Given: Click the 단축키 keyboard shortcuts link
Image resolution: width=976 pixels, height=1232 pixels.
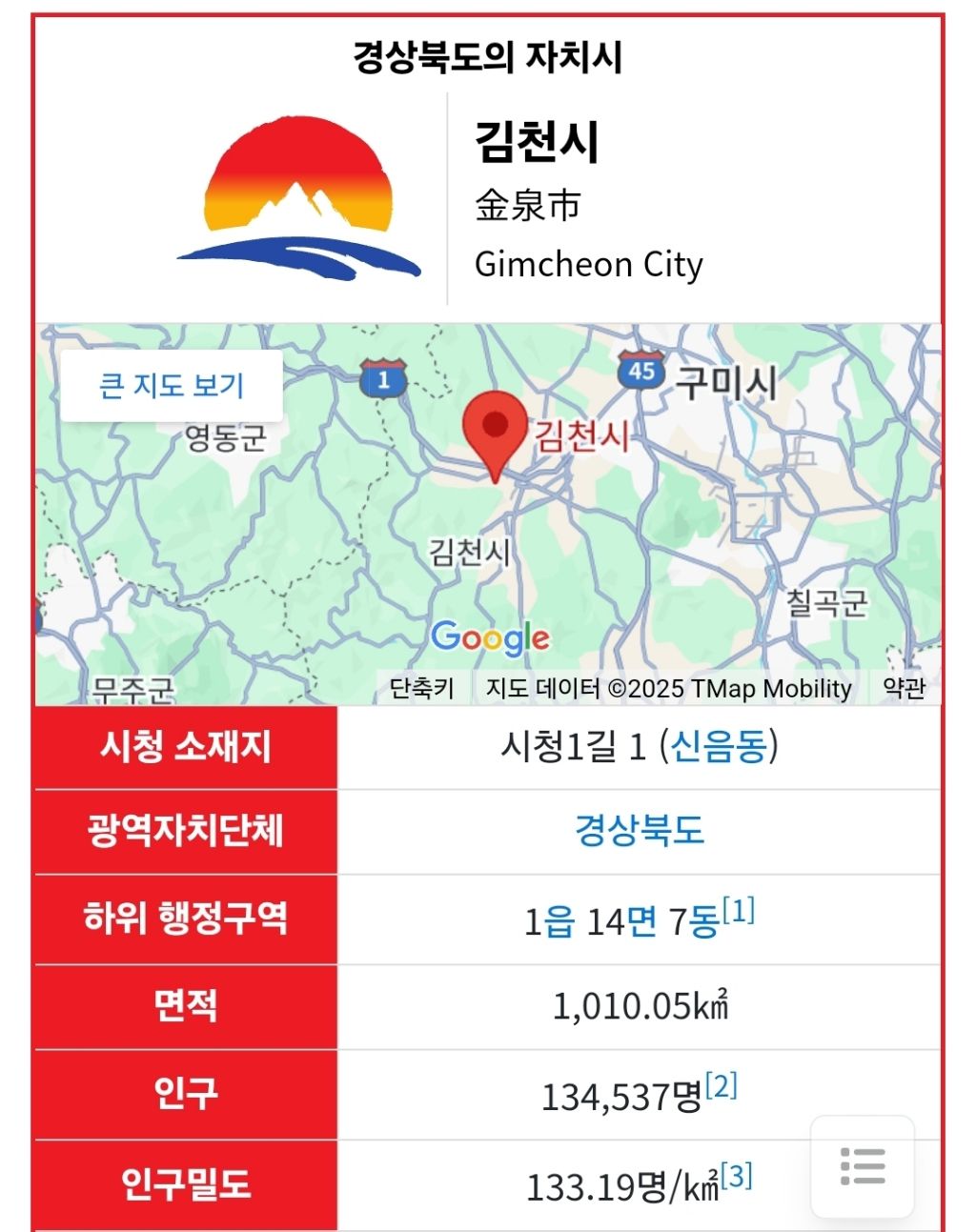Looking at the screenshot, I should click(423, 686).
